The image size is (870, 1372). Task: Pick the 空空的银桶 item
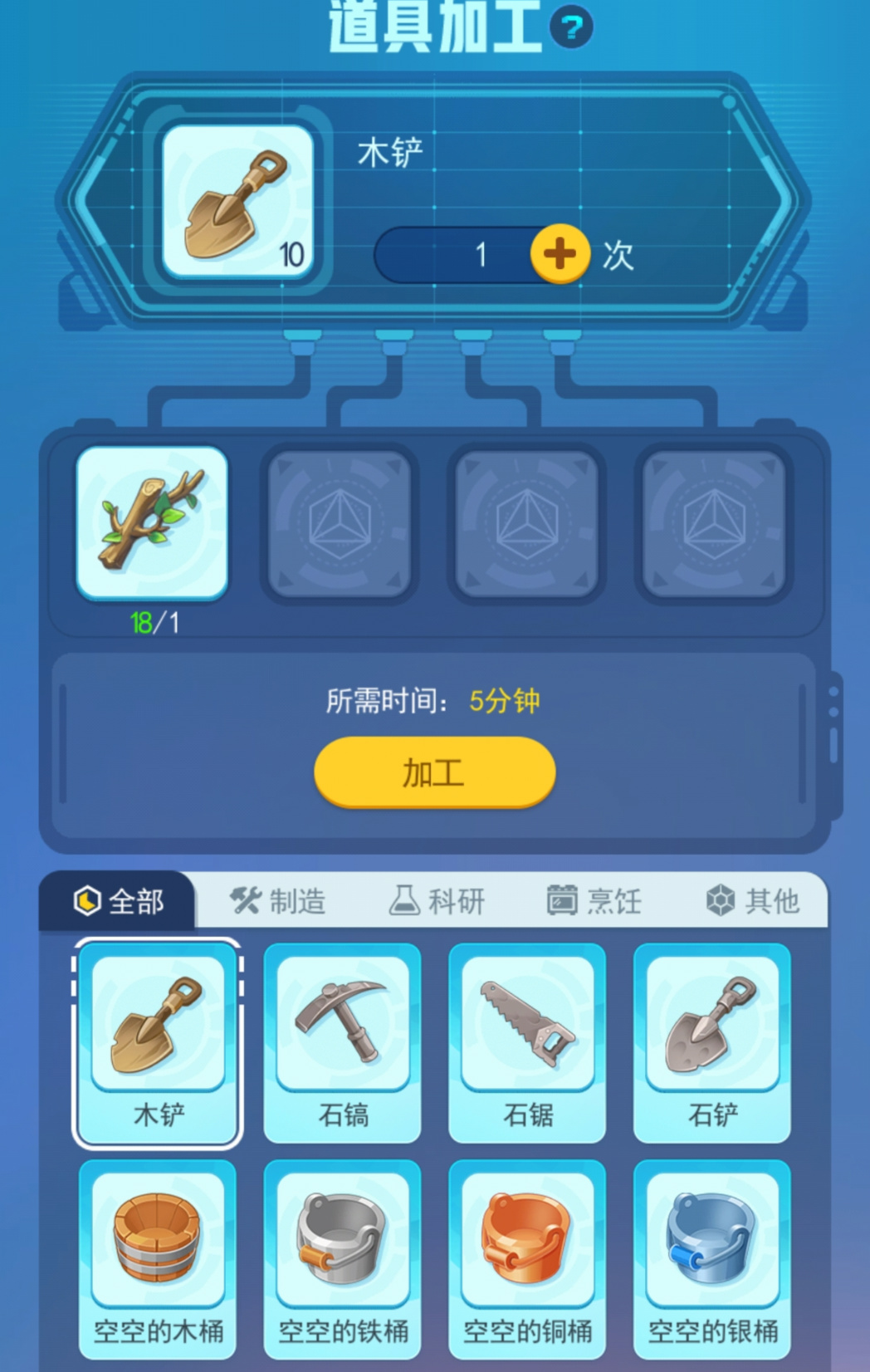(712, 1258)
